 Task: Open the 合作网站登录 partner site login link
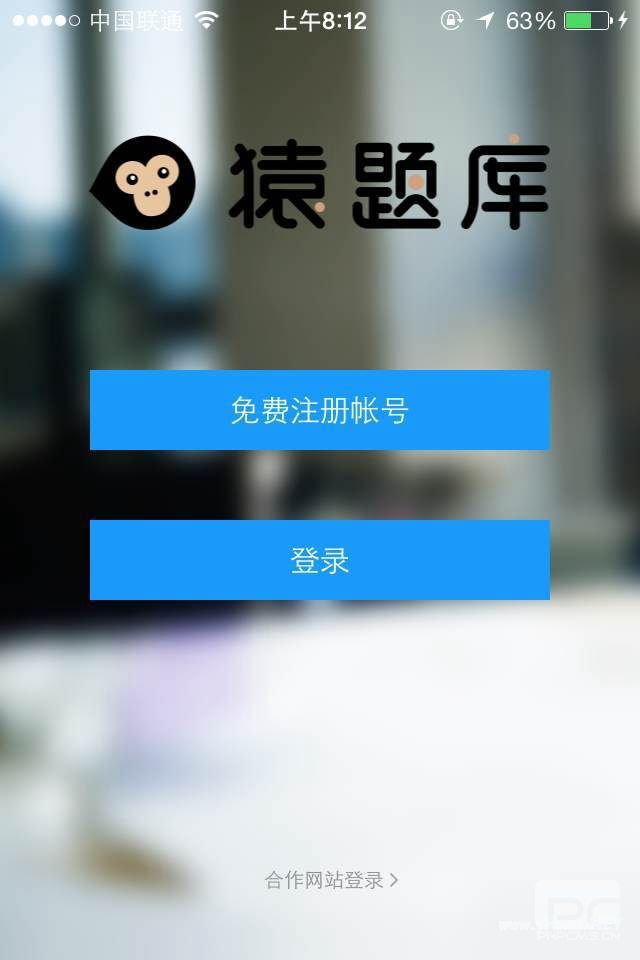point(330,880)
